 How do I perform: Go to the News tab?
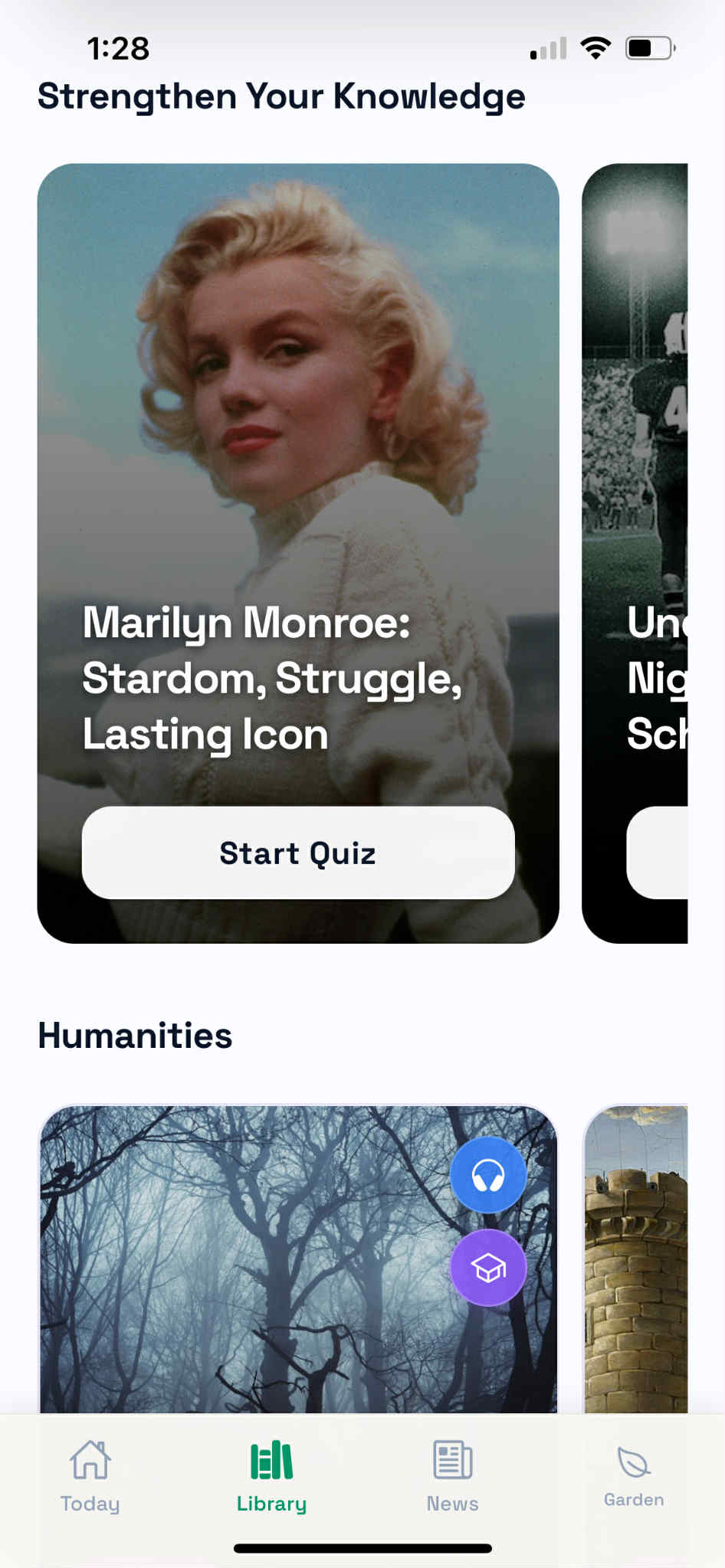pos(452,1476)
